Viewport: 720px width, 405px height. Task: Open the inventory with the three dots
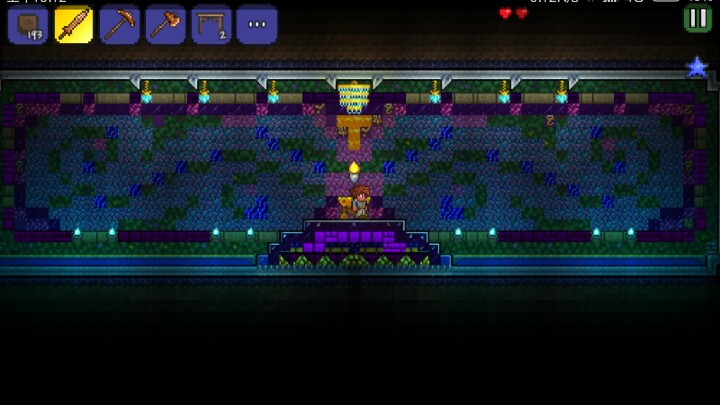[257, 25]
